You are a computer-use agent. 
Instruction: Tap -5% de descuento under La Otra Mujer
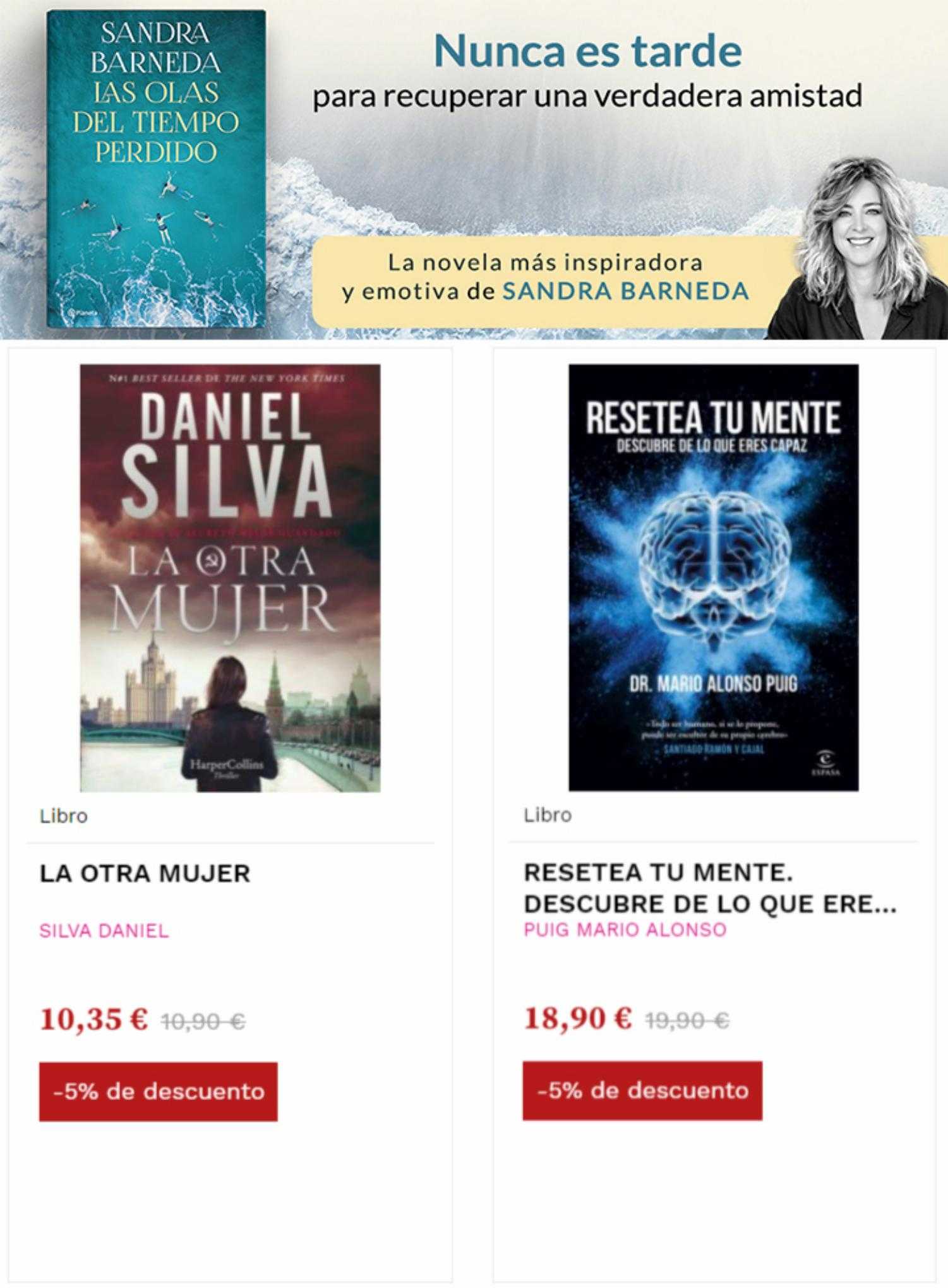(159, 1091)
